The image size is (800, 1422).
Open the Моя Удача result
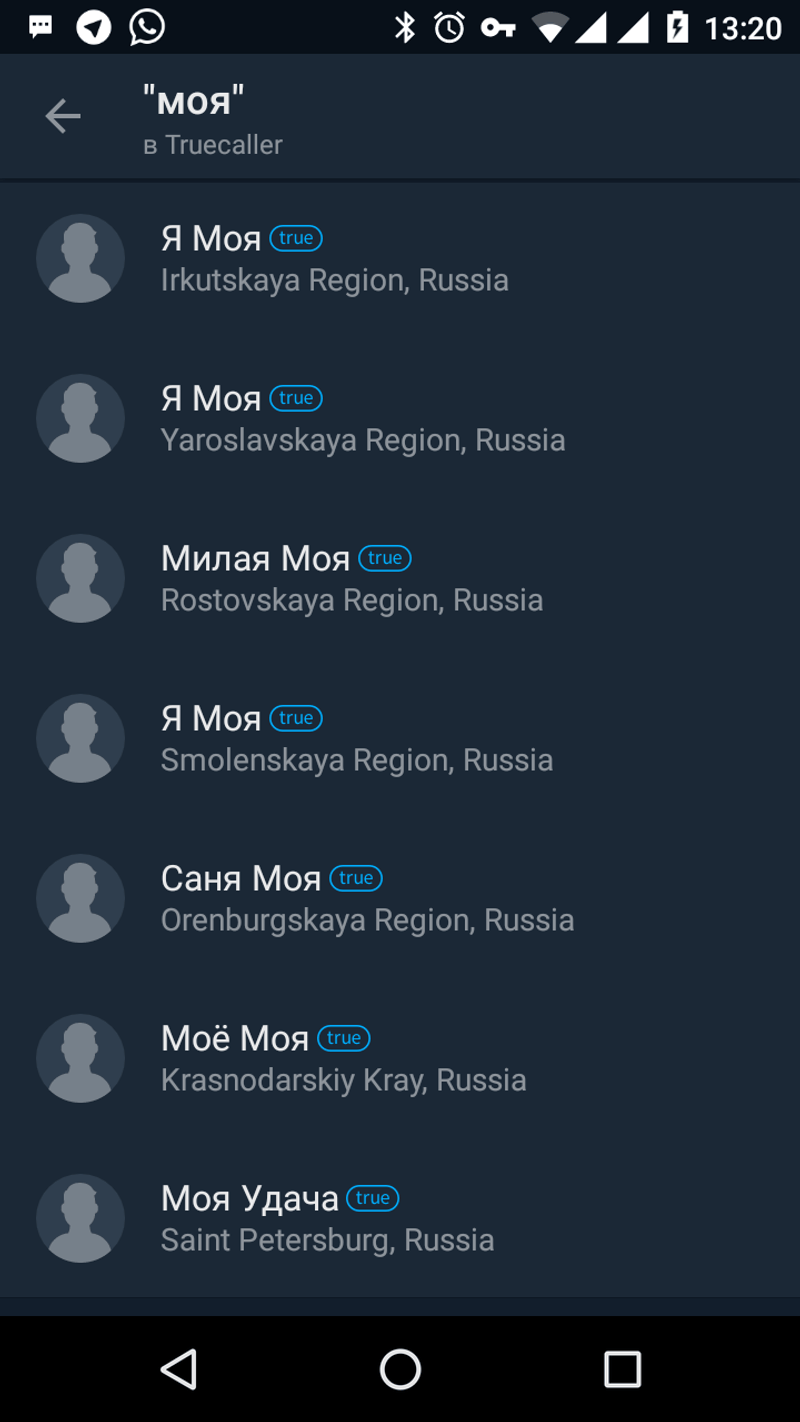400,1218
